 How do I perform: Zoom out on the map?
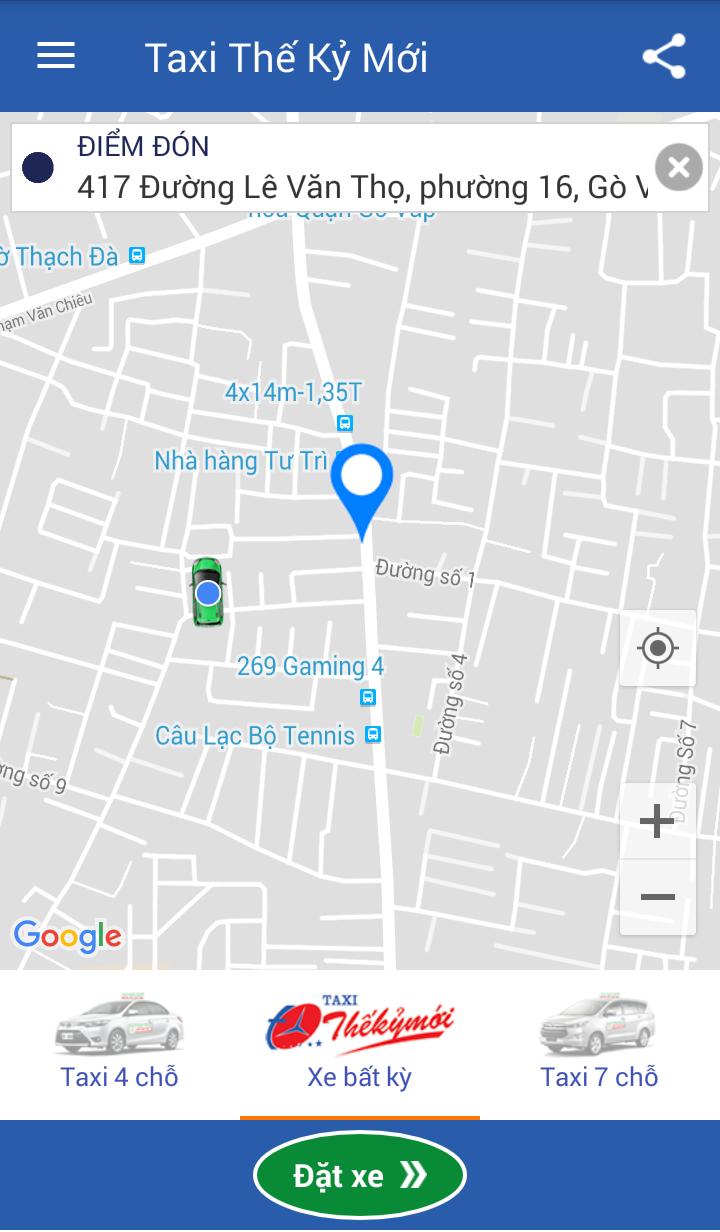pyautogui.click(x=657, y=897)
